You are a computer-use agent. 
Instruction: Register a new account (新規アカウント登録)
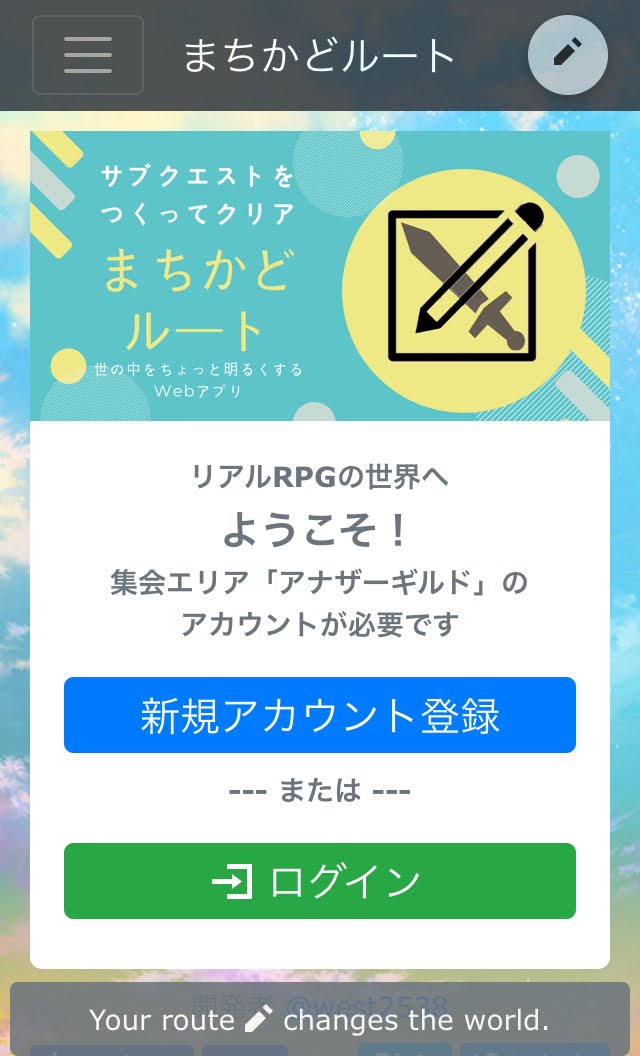[x=320, y=715]
